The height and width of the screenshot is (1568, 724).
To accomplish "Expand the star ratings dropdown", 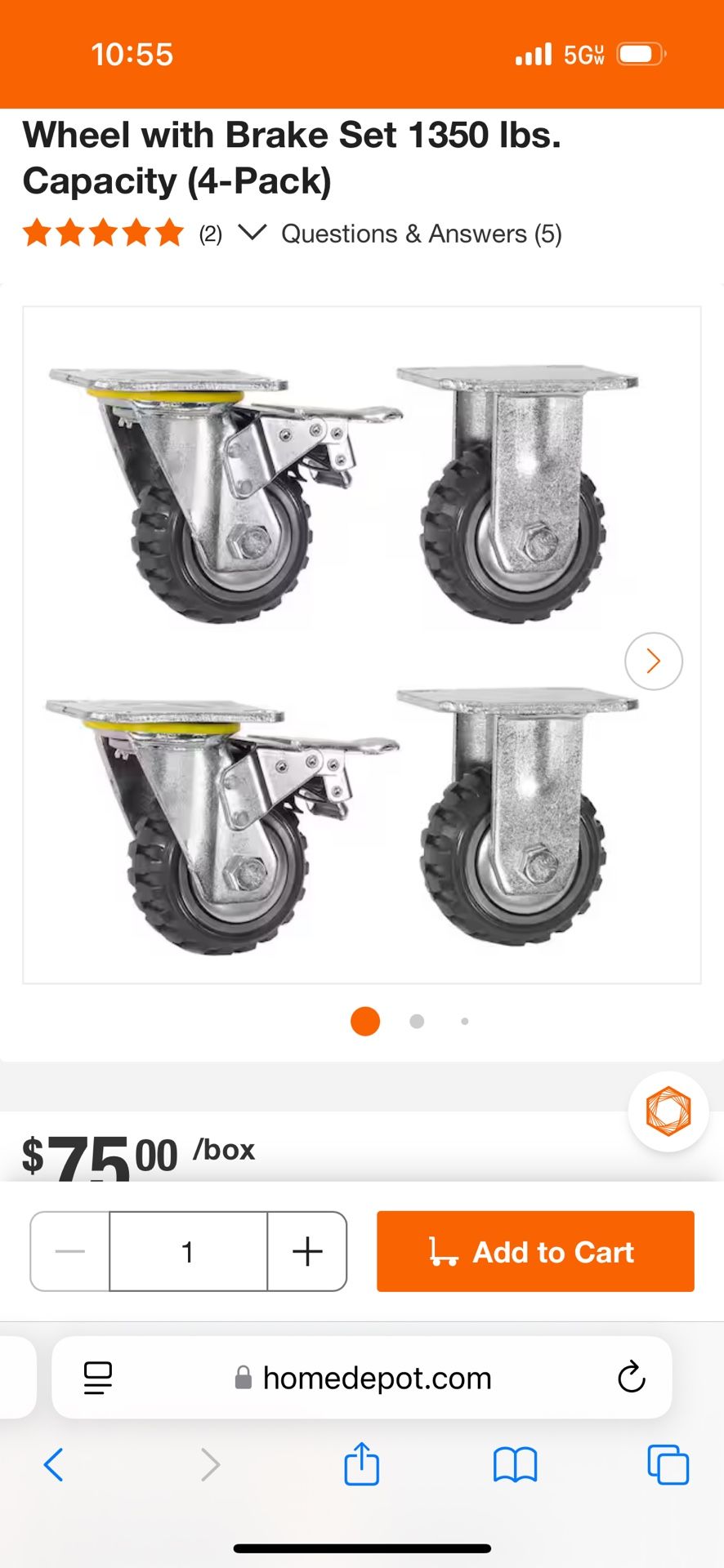I will [252, 234].
